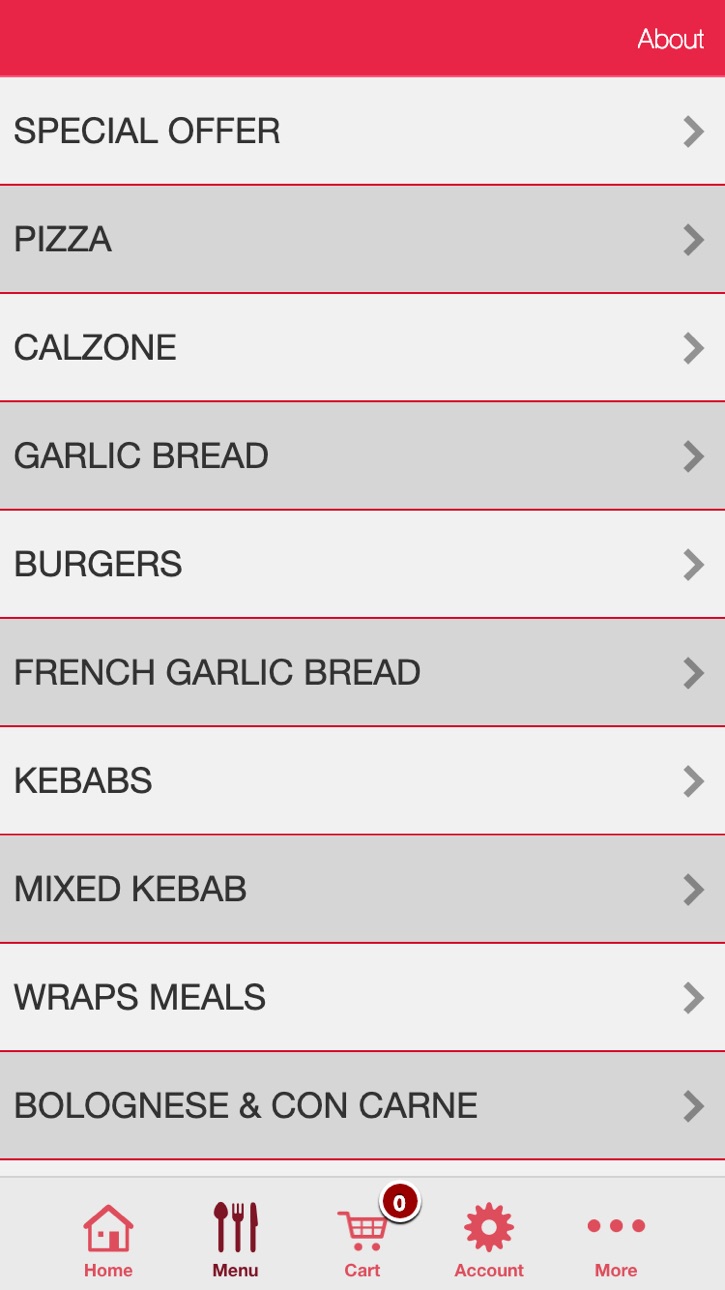This screenshot has height=1290, width=725.
Task: Switch to the Account tab
Action: [489, 1240]
